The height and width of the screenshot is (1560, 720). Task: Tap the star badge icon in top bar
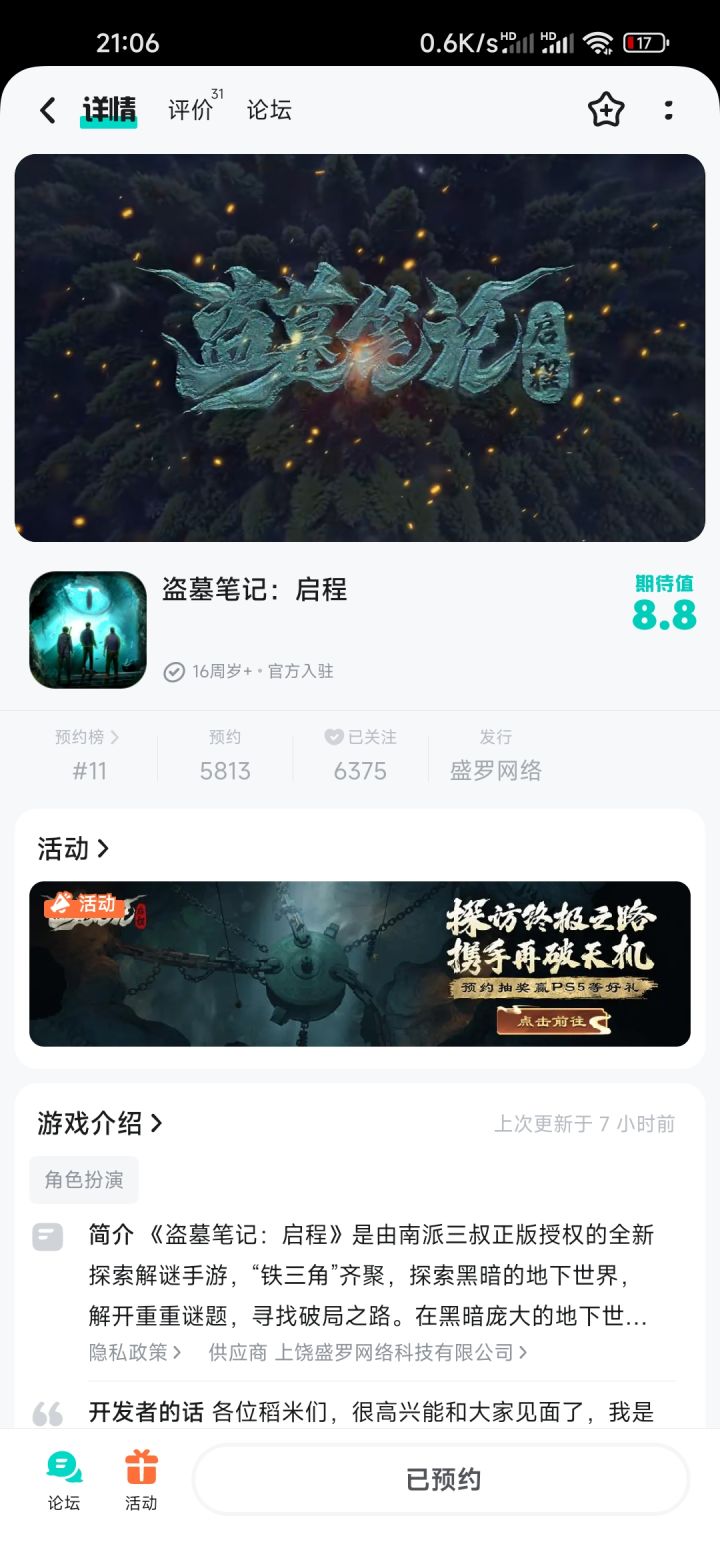(607, 110)
